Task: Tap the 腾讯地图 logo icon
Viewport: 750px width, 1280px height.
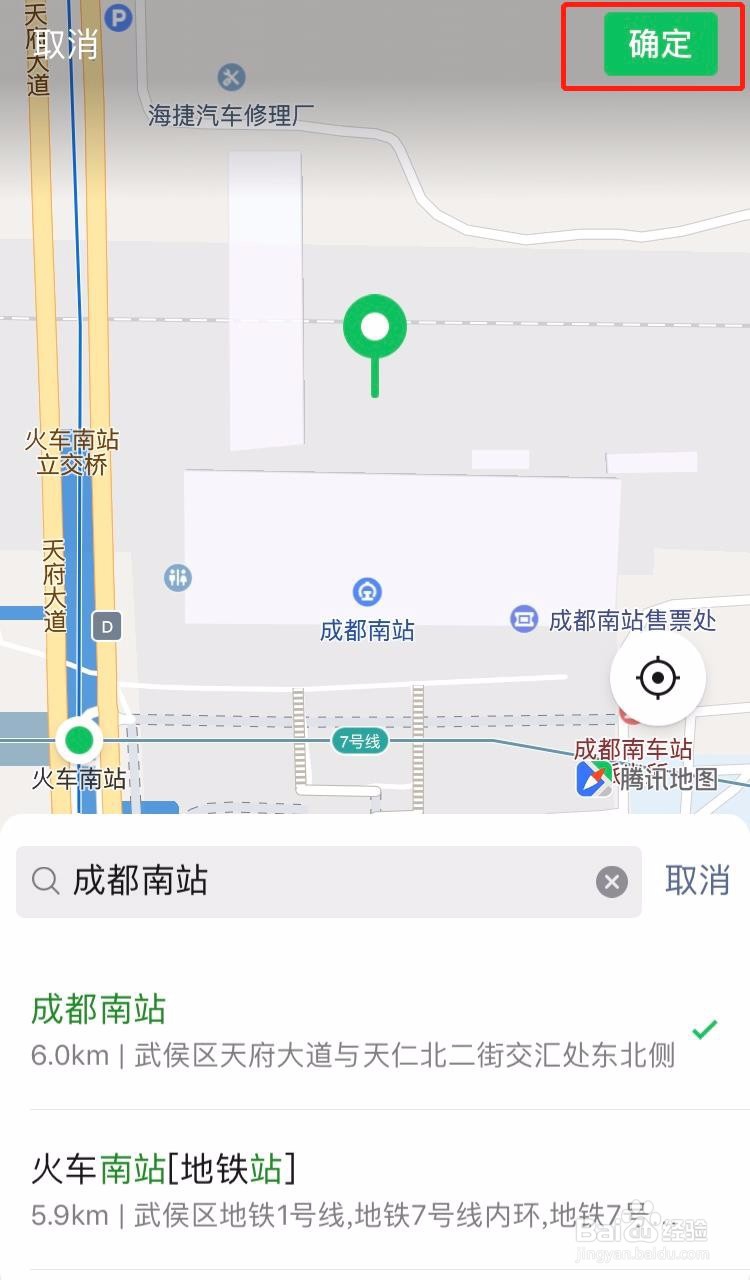Action: (x=593, y=779)
